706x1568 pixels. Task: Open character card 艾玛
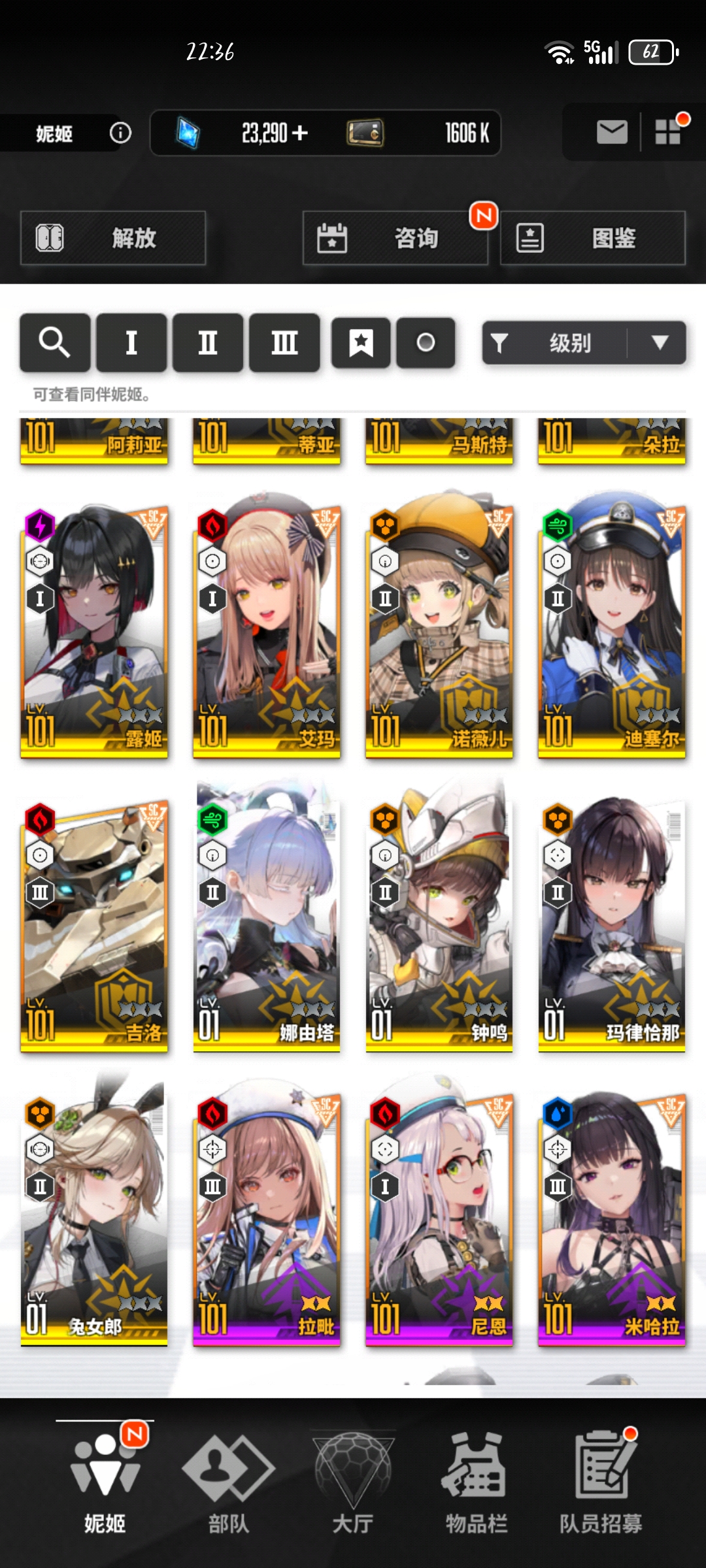[267, 630]
